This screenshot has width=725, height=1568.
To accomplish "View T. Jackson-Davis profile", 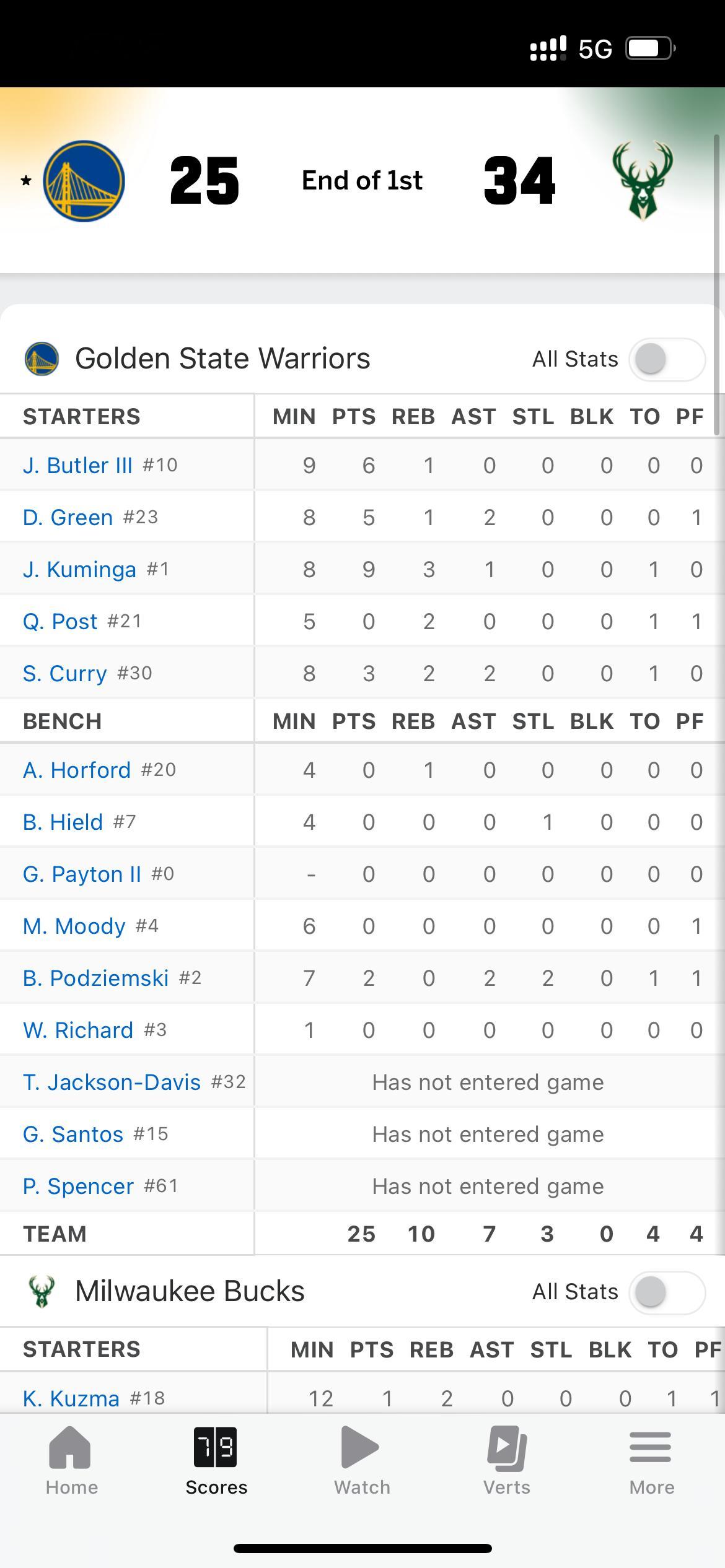I will tap(112, 1082).
